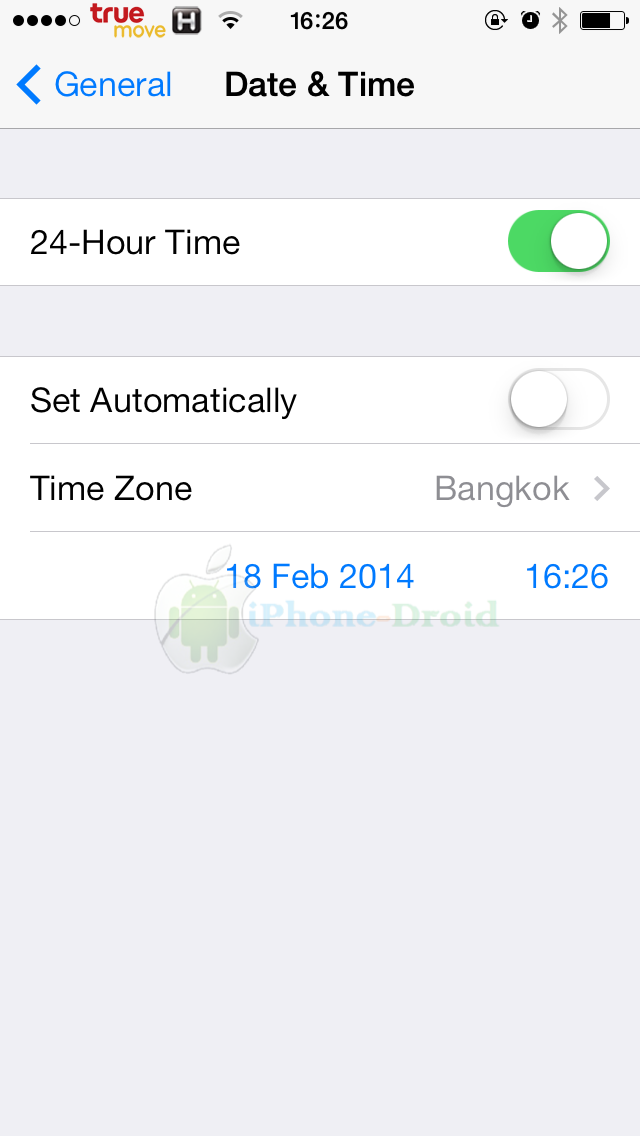Go back to General settings
The image size is (640, 1136).
(95, 85)
